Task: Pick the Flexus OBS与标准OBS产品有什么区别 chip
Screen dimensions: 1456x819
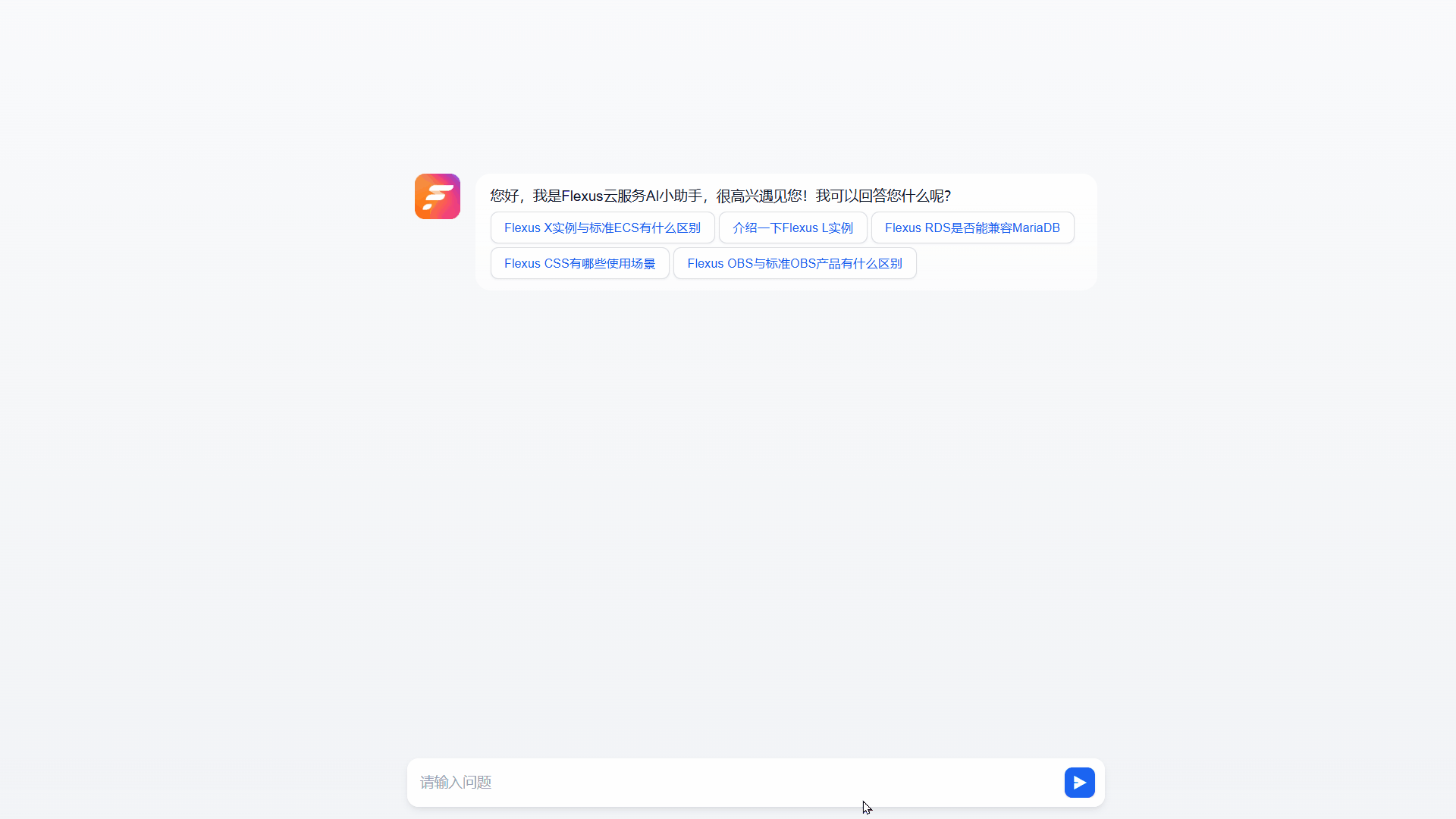Action: click(795, 263)
